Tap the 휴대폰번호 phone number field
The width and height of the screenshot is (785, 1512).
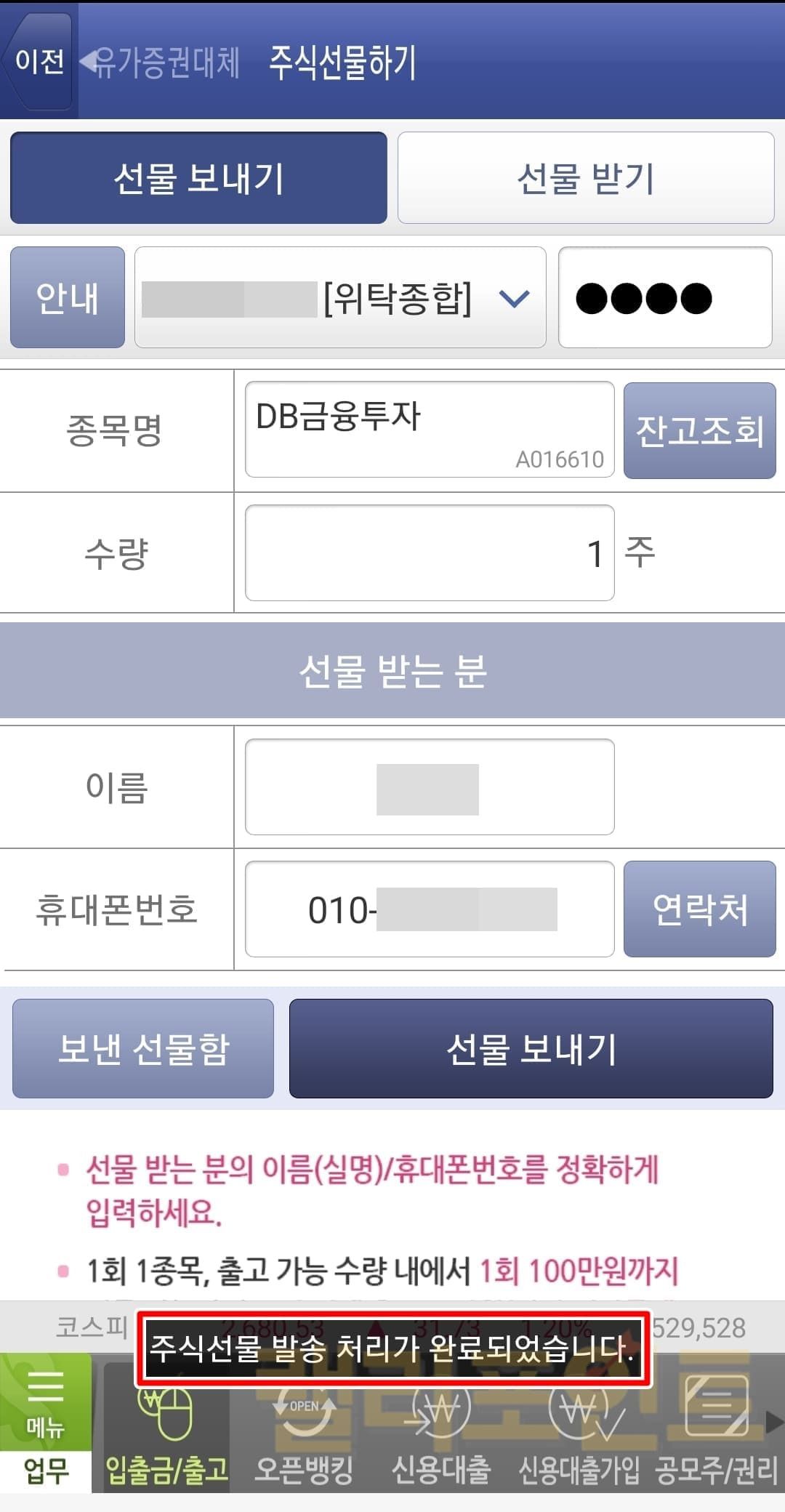[429, 909]
